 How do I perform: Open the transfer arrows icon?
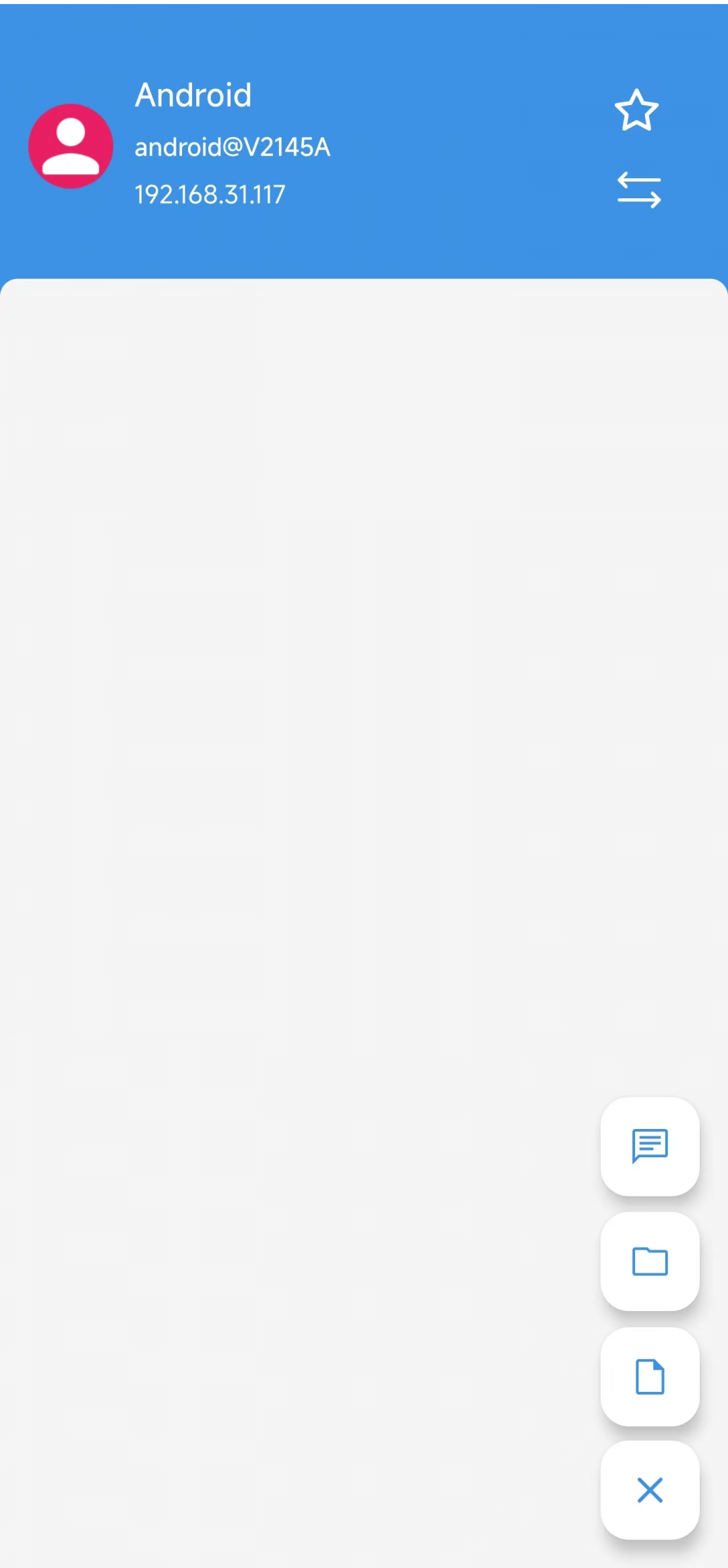pos(639,190)
